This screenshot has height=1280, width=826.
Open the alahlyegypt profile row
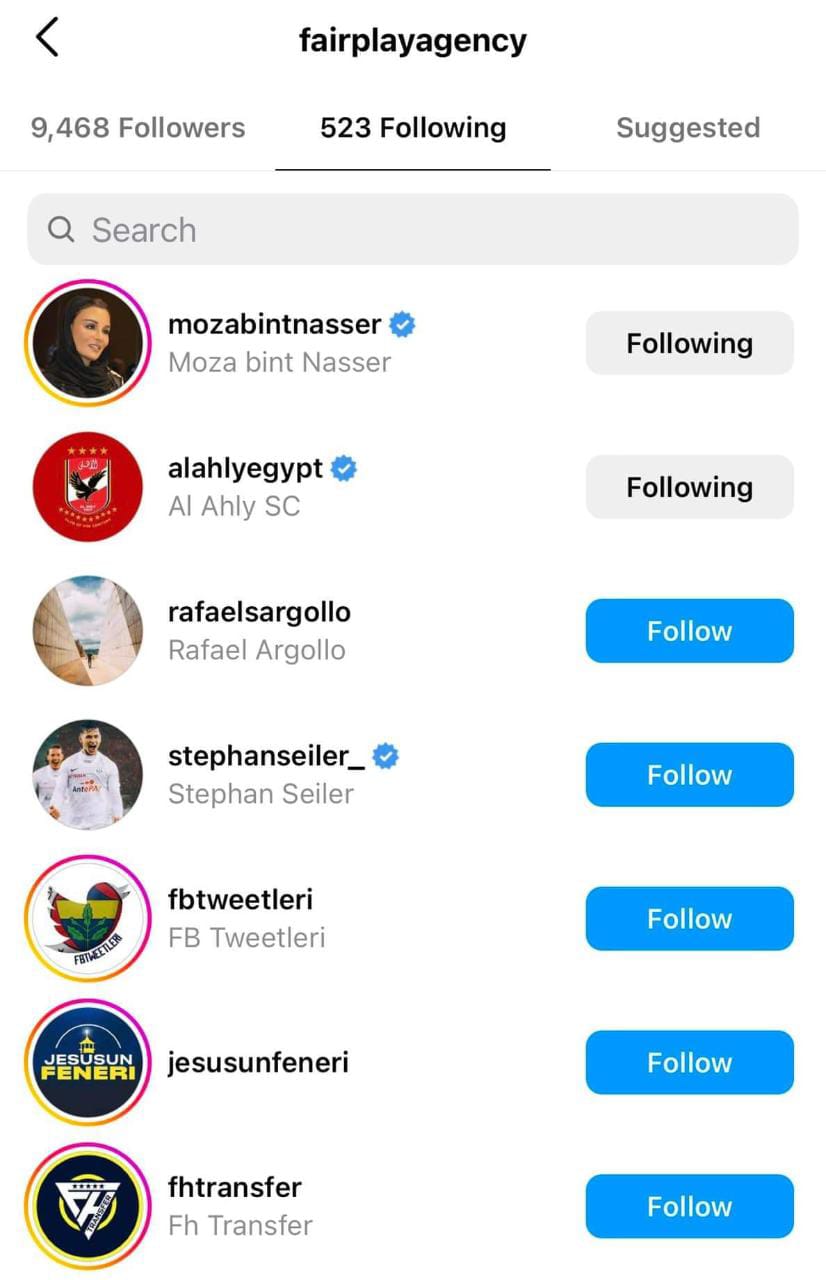245,469
